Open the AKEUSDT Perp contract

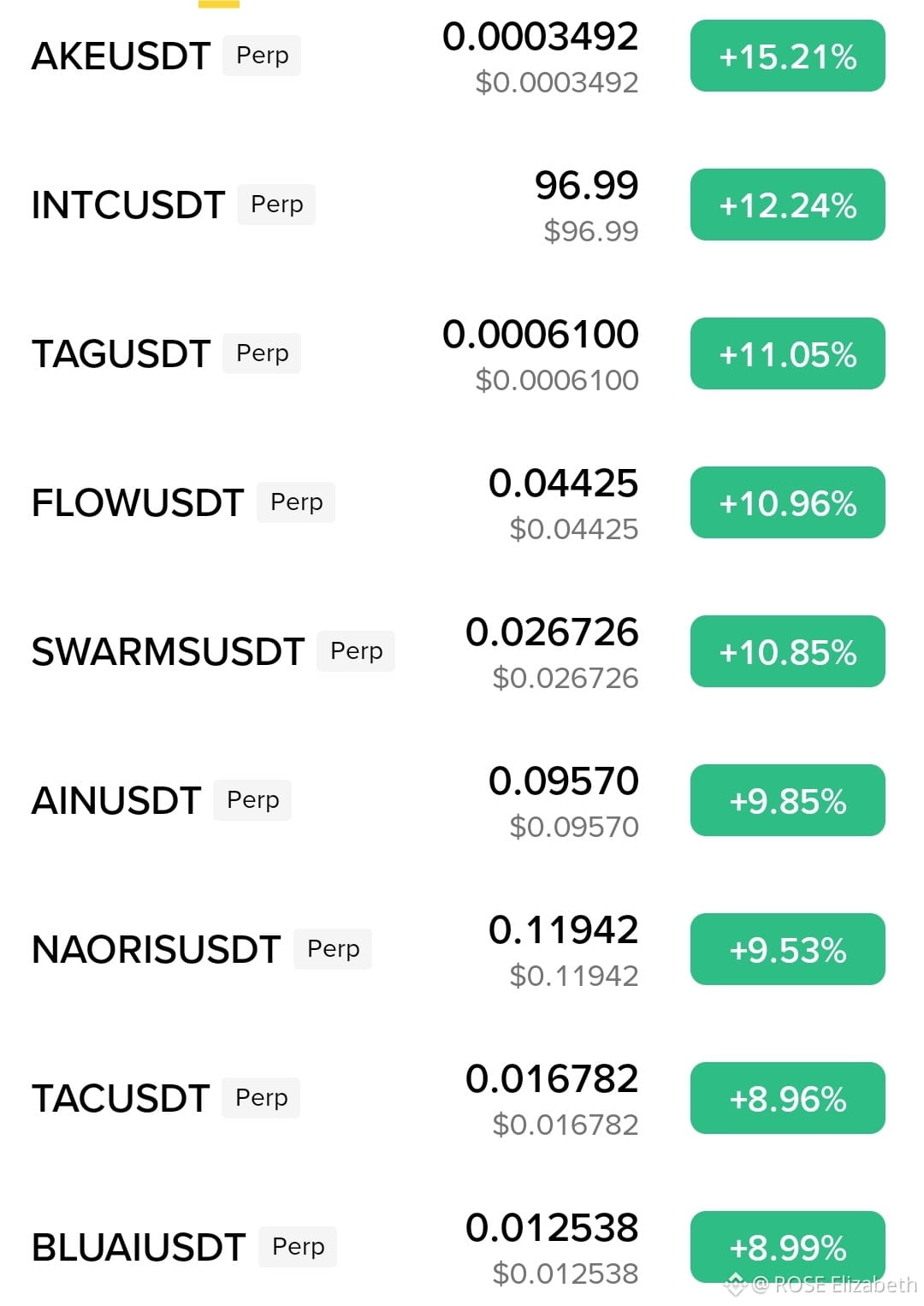[462, 56]
